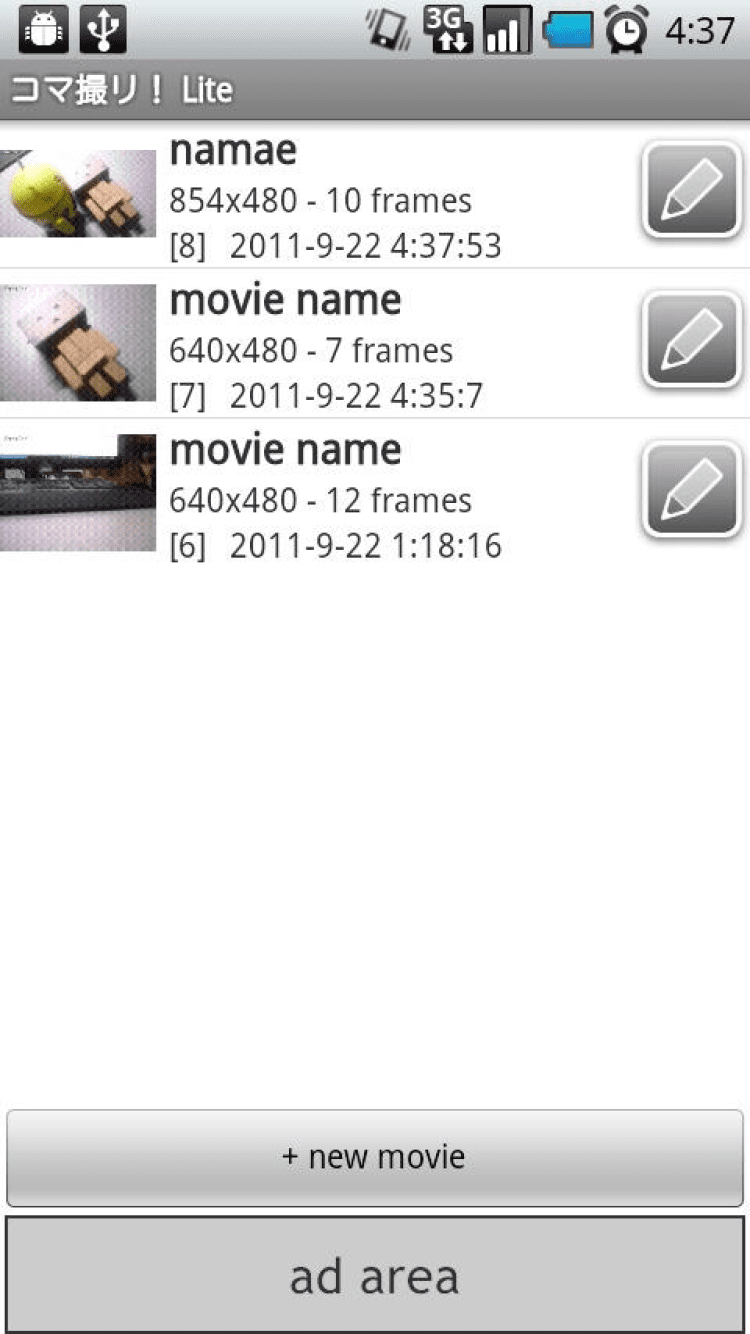This screenshot has height=1334, width=750.
Task: Edit the 12 frames movie
Action: [692, 489]
